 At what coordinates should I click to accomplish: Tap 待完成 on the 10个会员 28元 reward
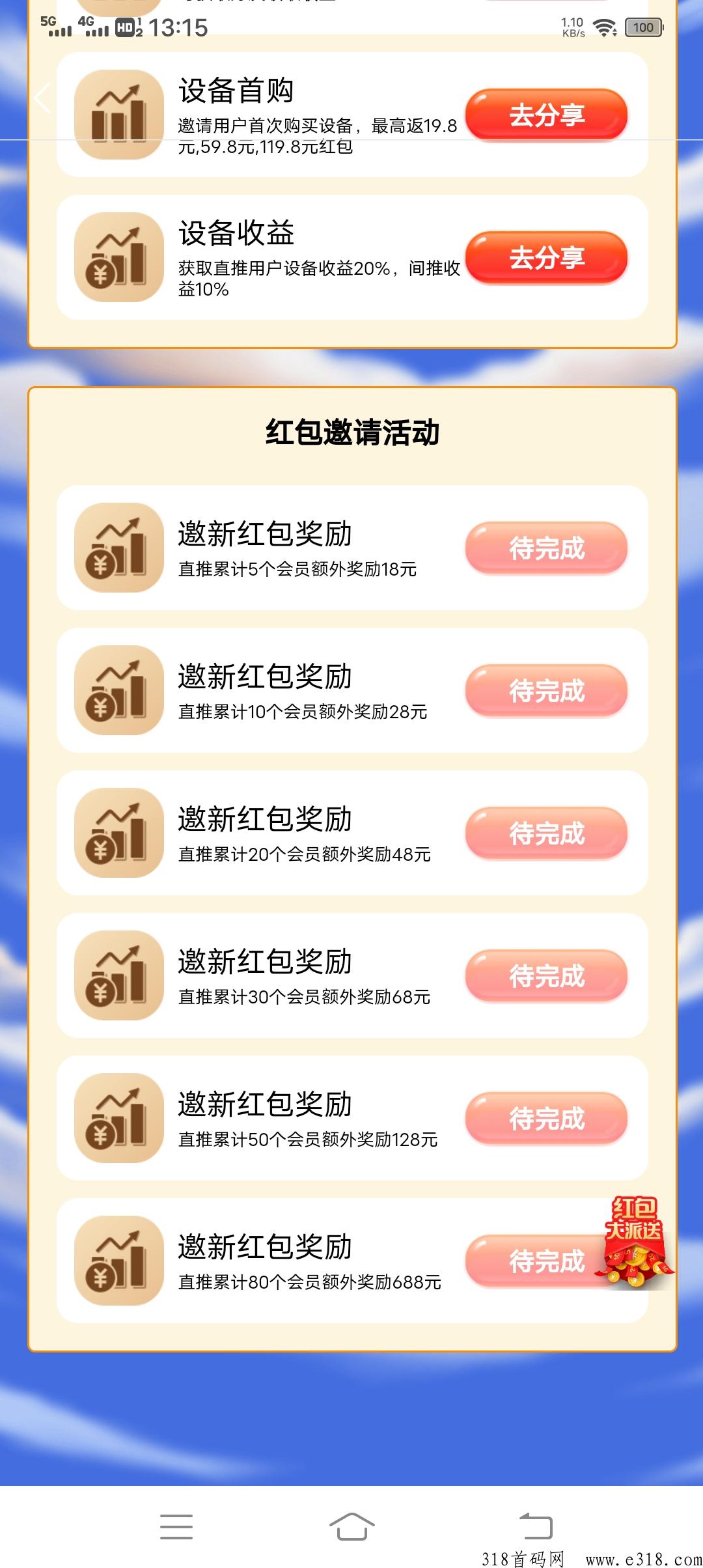(x=546, y=691)
